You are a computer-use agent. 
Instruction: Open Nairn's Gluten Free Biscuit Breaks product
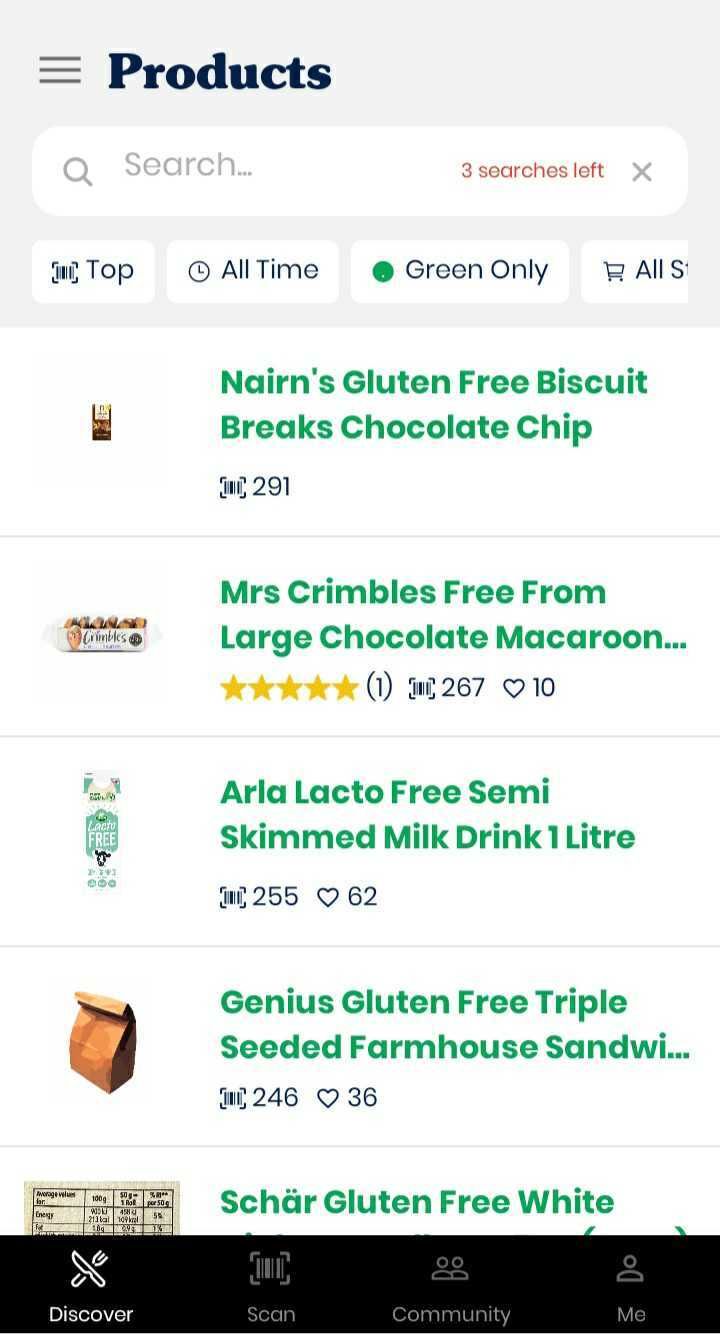pos(433,404)
